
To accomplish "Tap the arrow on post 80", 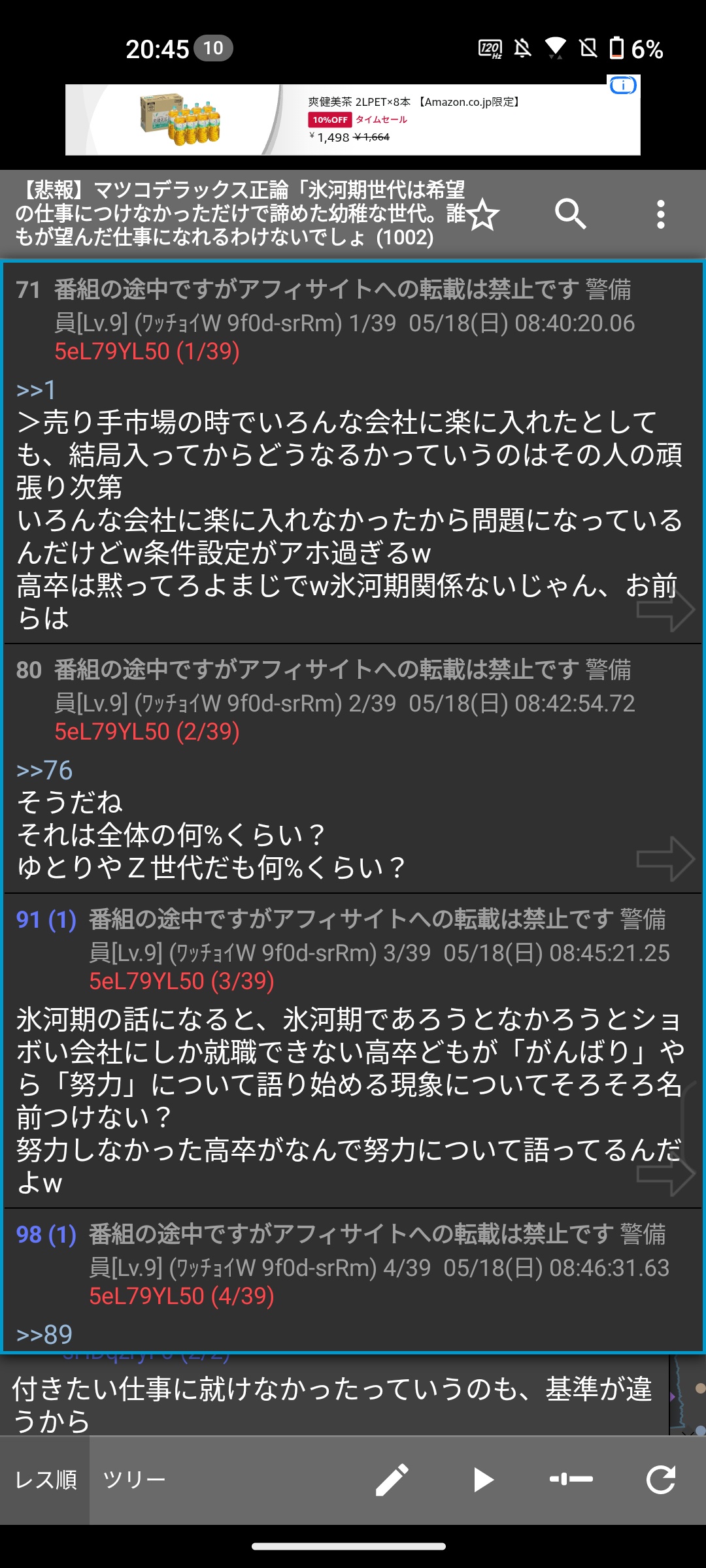I will (665, 859).
